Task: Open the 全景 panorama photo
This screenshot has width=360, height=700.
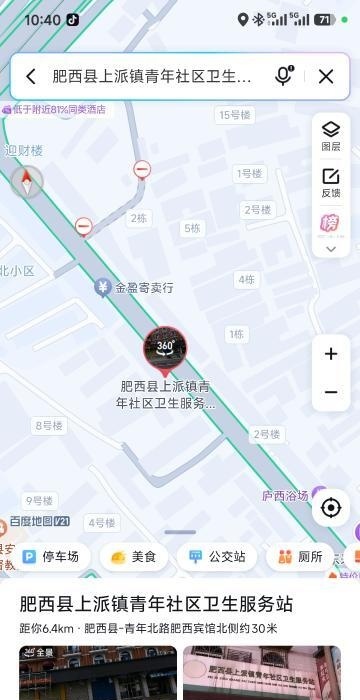Action: [98, 673]
